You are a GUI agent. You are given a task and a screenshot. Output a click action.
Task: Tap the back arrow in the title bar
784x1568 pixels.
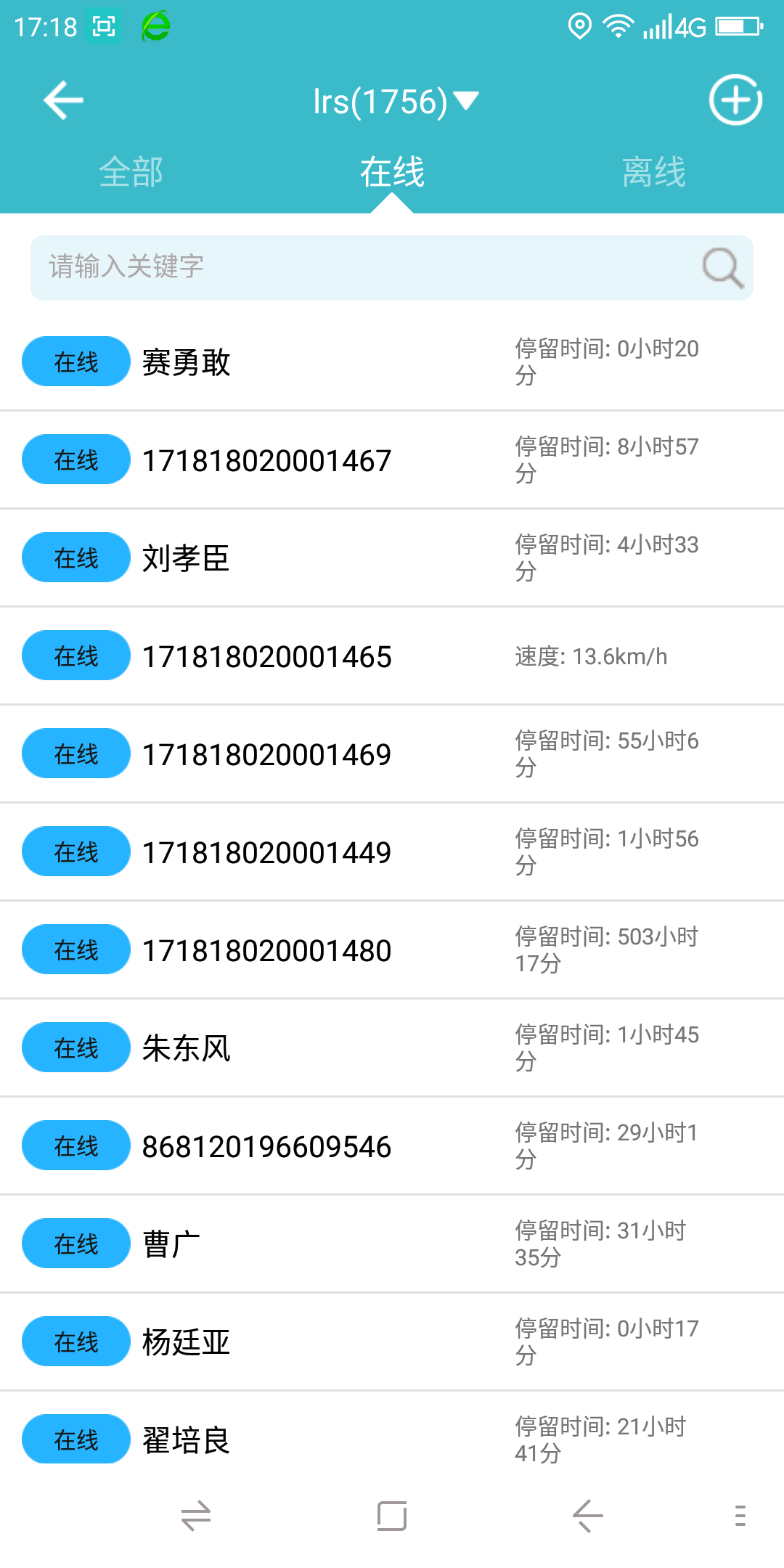coord(62,100)
